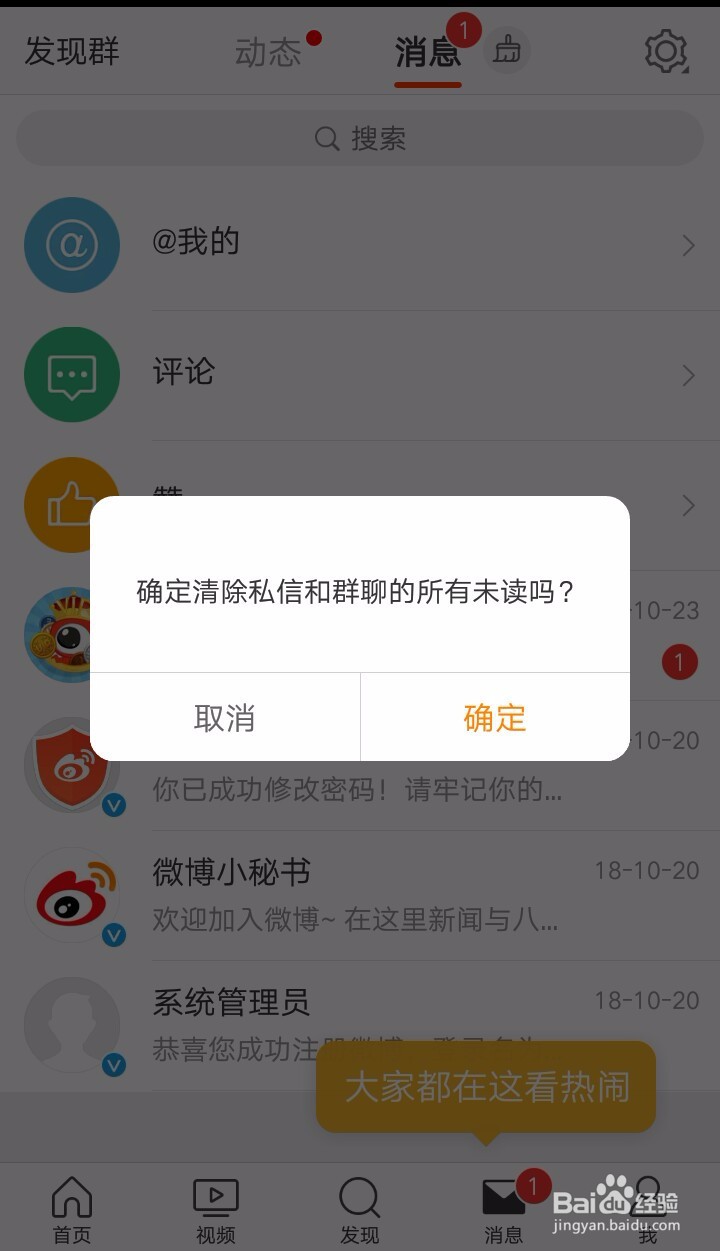Tap the @我的 mentions icon

pos(71,244)
